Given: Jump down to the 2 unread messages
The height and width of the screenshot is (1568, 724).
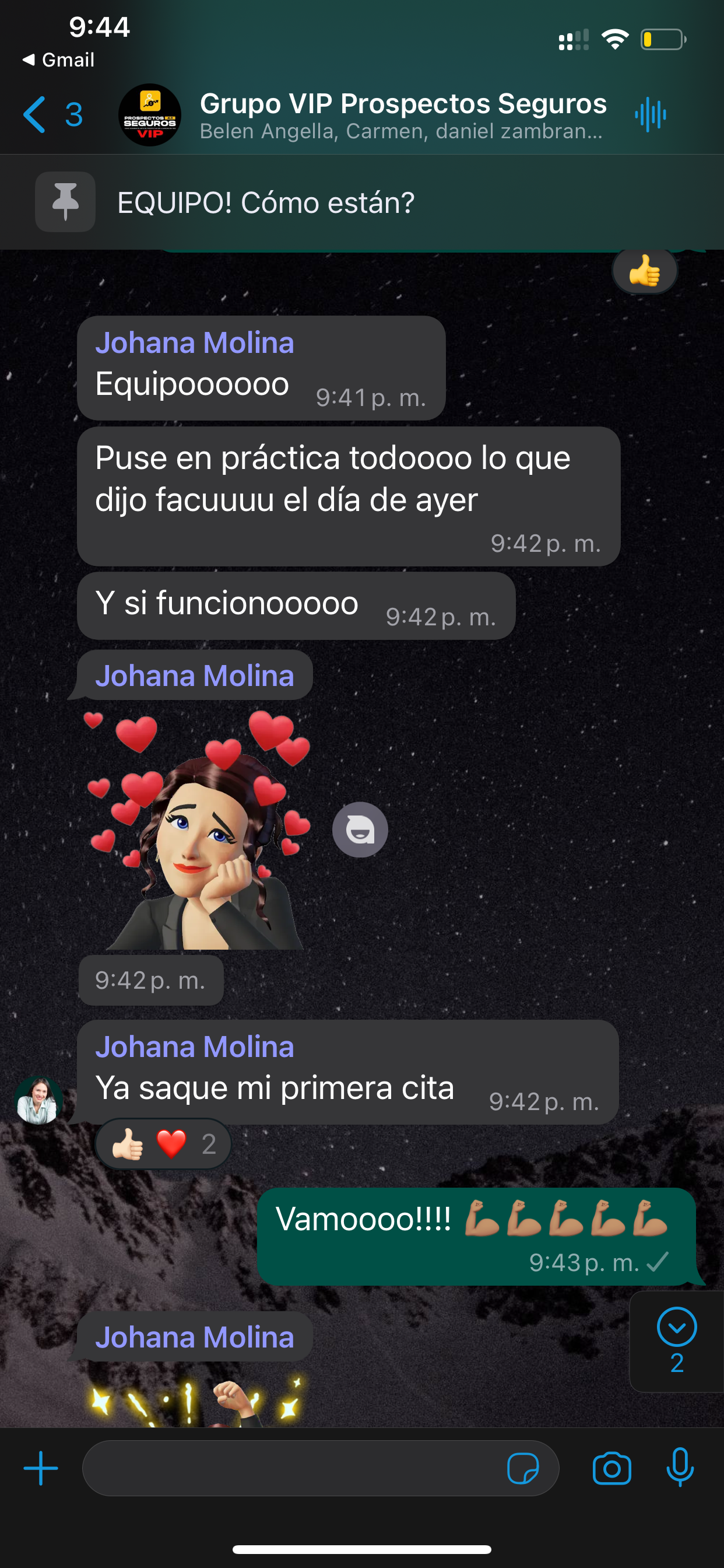Looking at the screenshot, I should 677,1342.
